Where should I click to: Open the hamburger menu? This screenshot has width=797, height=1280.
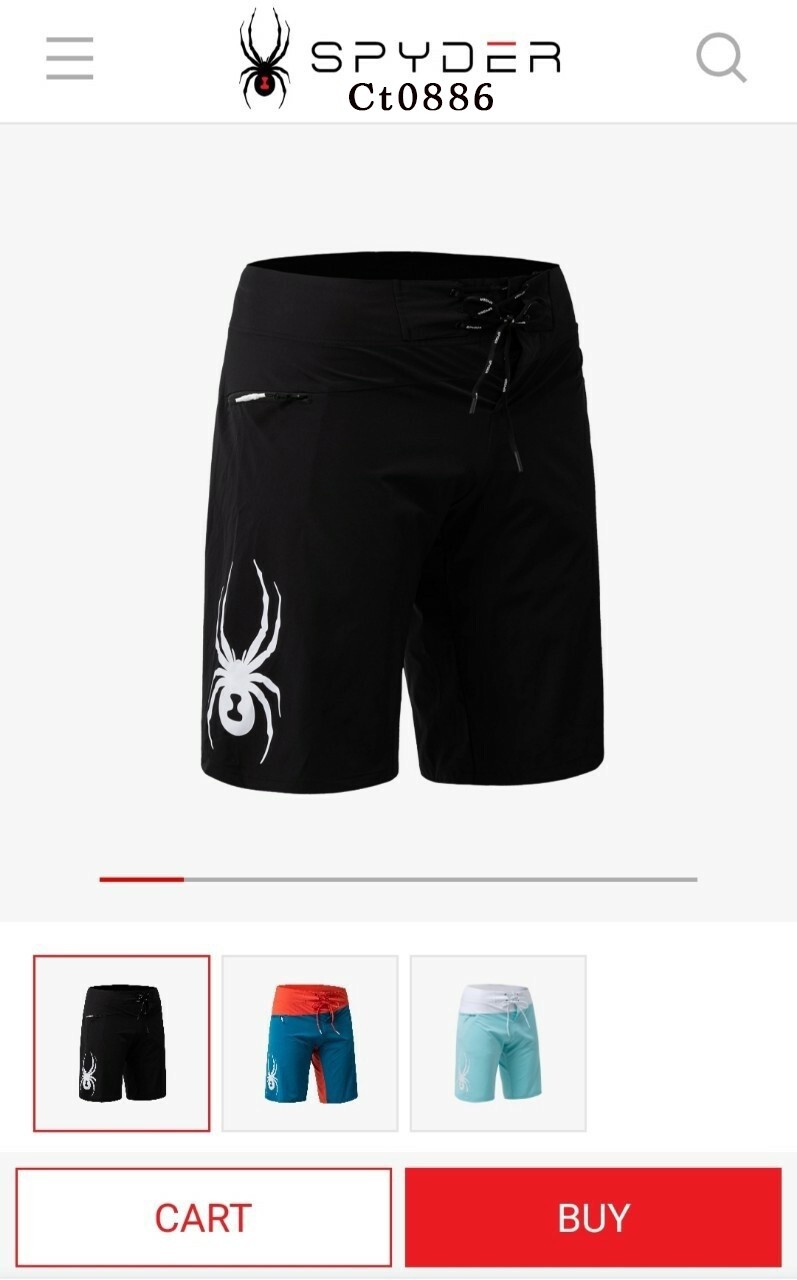[70, 58]
